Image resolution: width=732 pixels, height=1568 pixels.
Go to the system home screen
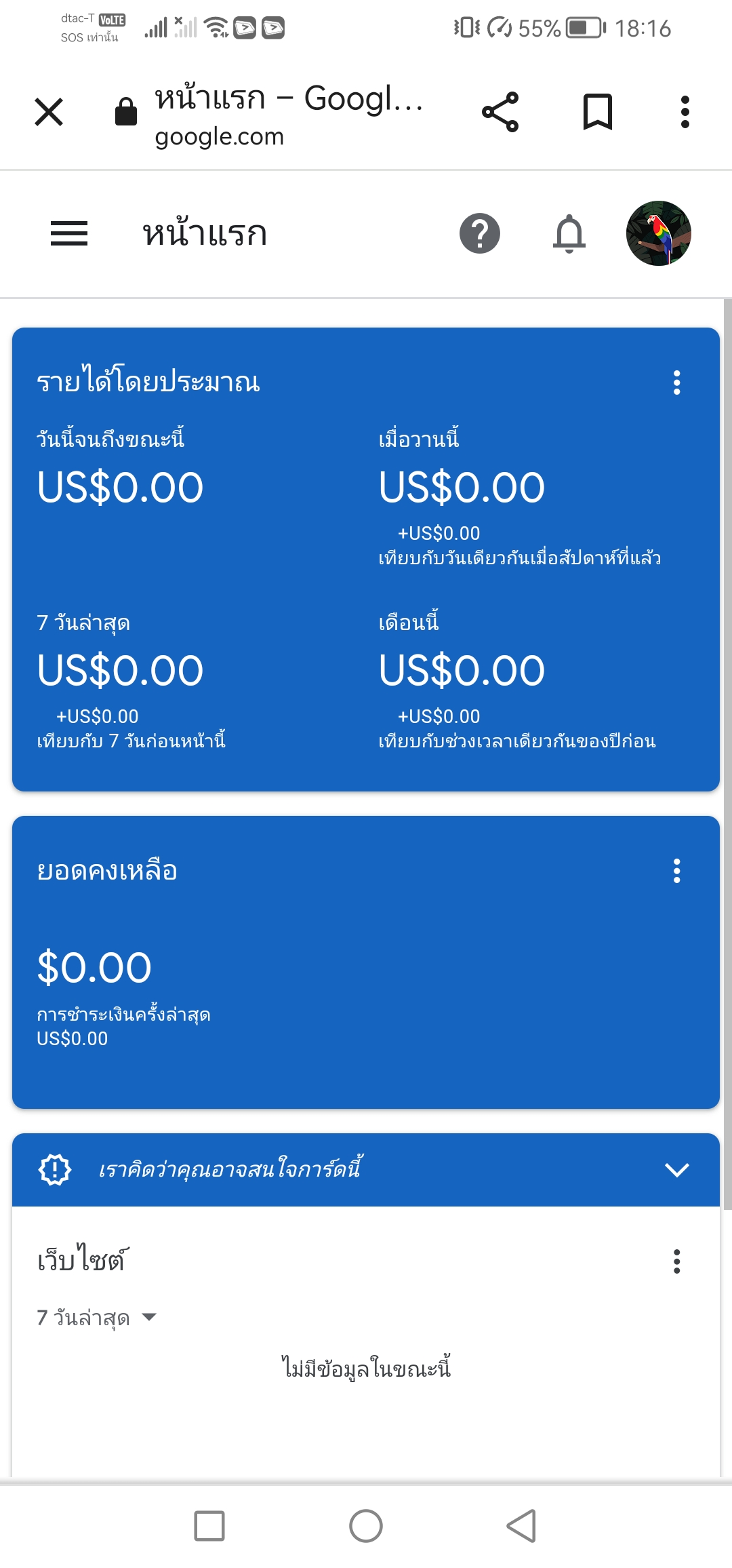(x=366, y=1526)
